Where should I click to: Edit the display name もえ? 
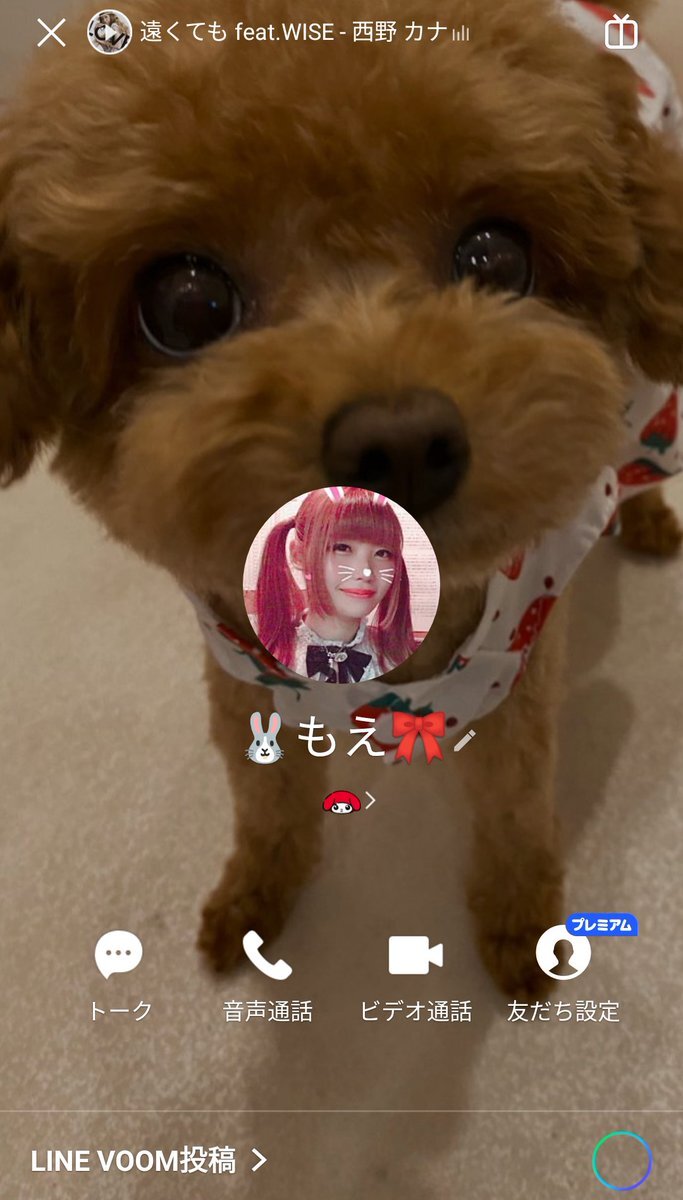[465, 741]
